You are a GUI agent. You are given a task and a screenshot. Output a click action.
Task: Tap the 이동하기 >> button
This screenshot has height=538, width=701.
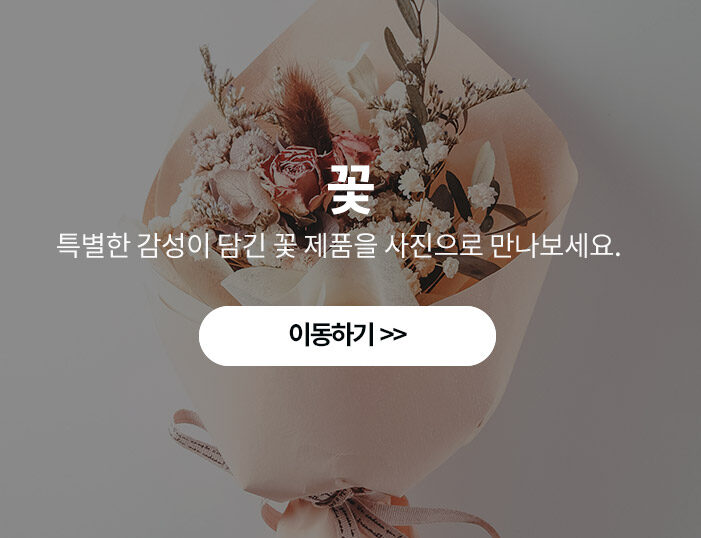pos(347,335)
